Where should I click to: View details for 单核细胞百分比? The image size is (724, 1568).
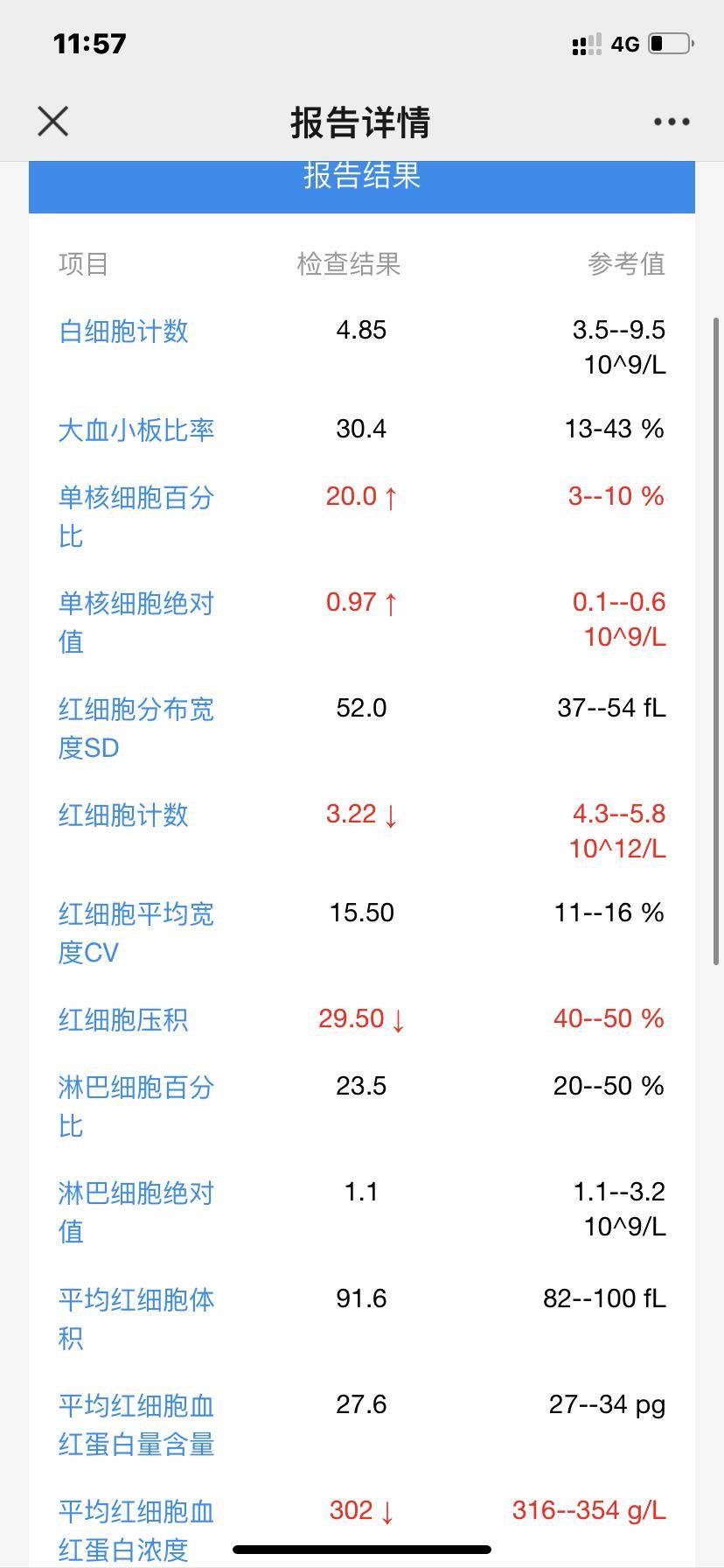(x=136, y=516)
